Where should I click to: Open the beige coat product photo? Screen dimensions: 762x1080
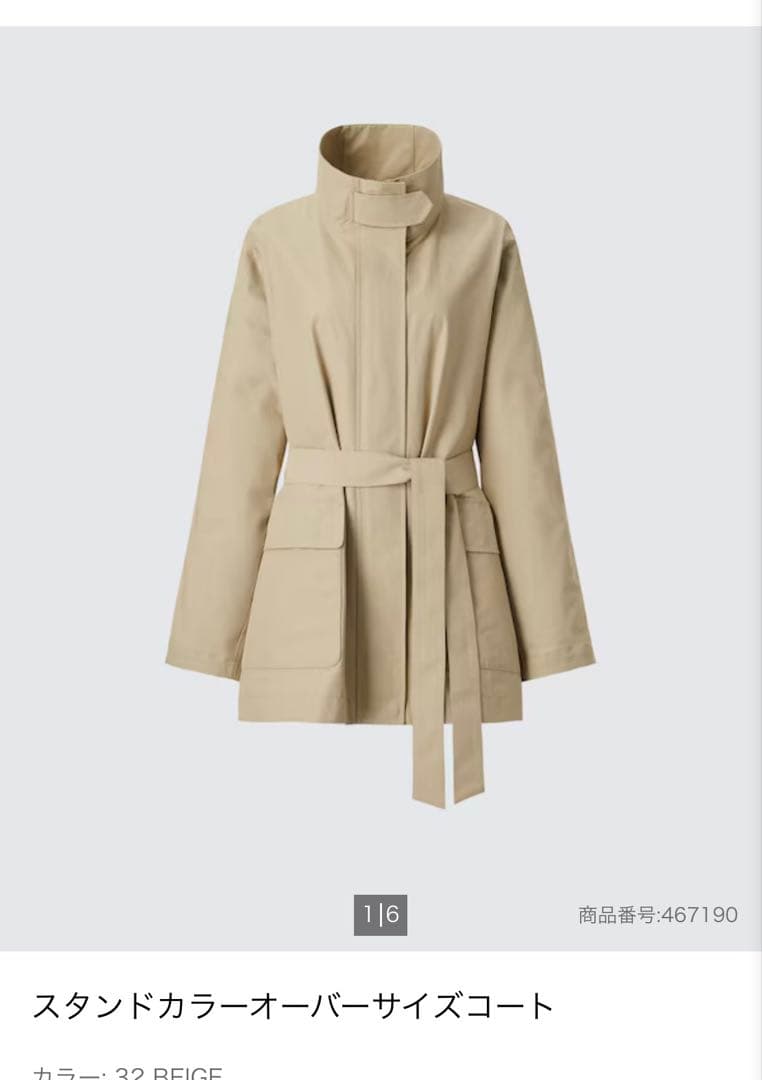(x=380, y=460)
